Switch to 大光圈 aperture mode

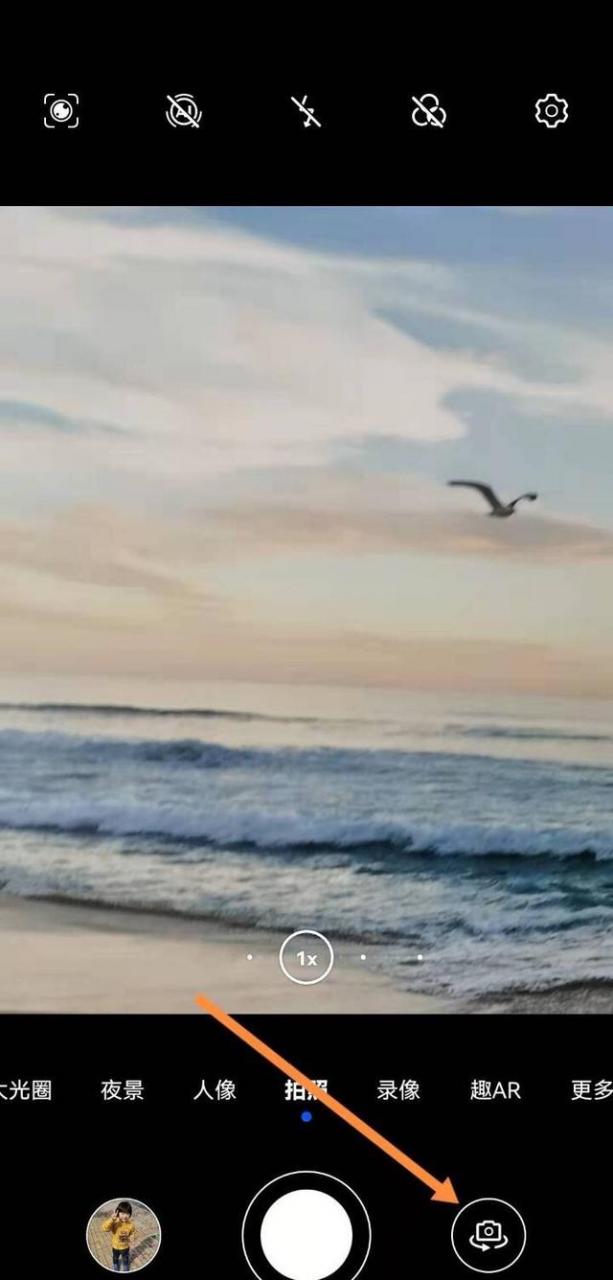point(26,1090)
